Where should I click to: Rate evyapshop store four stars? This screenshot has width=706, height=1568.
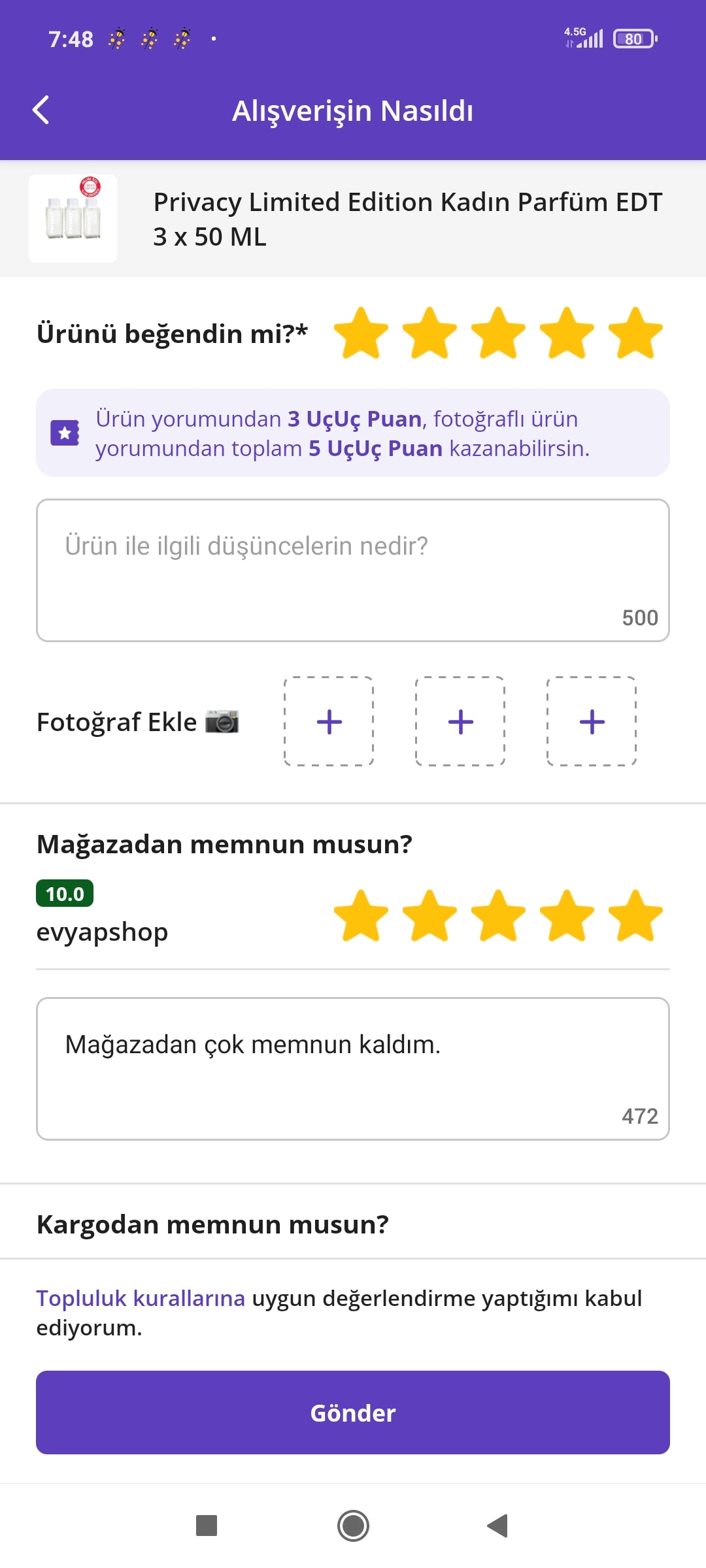[x=567, y=916]
